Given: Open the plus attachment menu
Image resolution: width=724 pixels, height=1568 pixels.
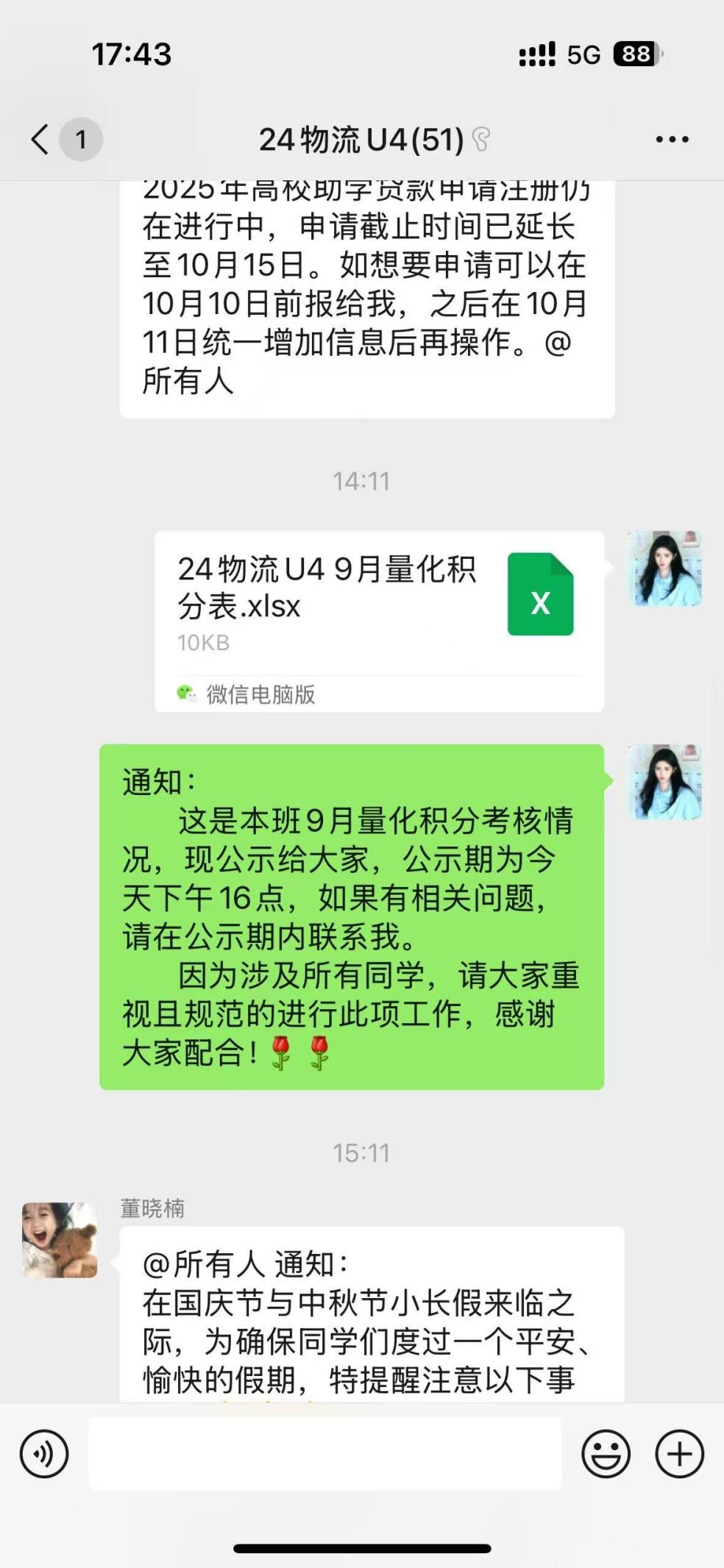Looking at the screenshot, I should pyautogui.click(x=679, y=1453).
